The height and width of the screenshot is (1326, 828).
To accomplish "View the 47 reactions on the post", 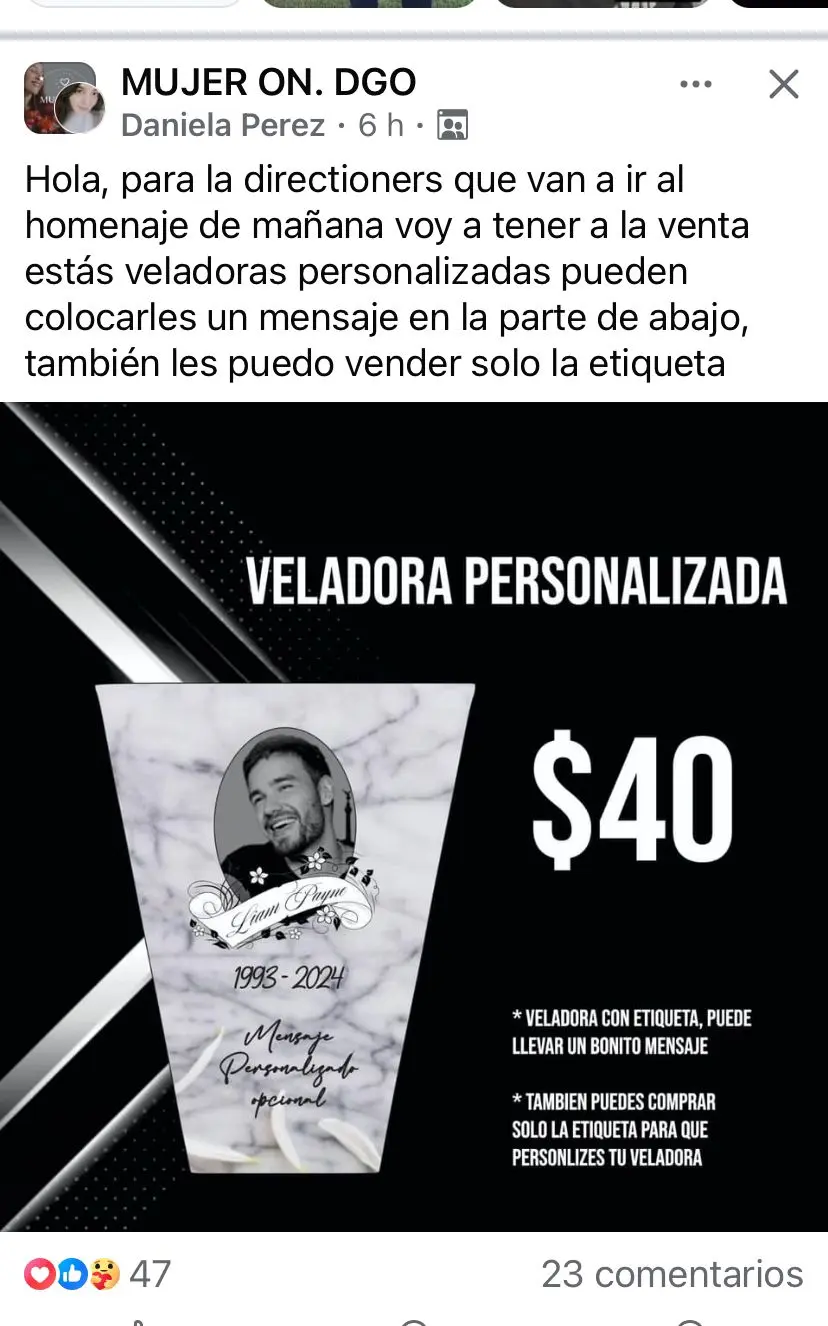I will (98, 1274).
